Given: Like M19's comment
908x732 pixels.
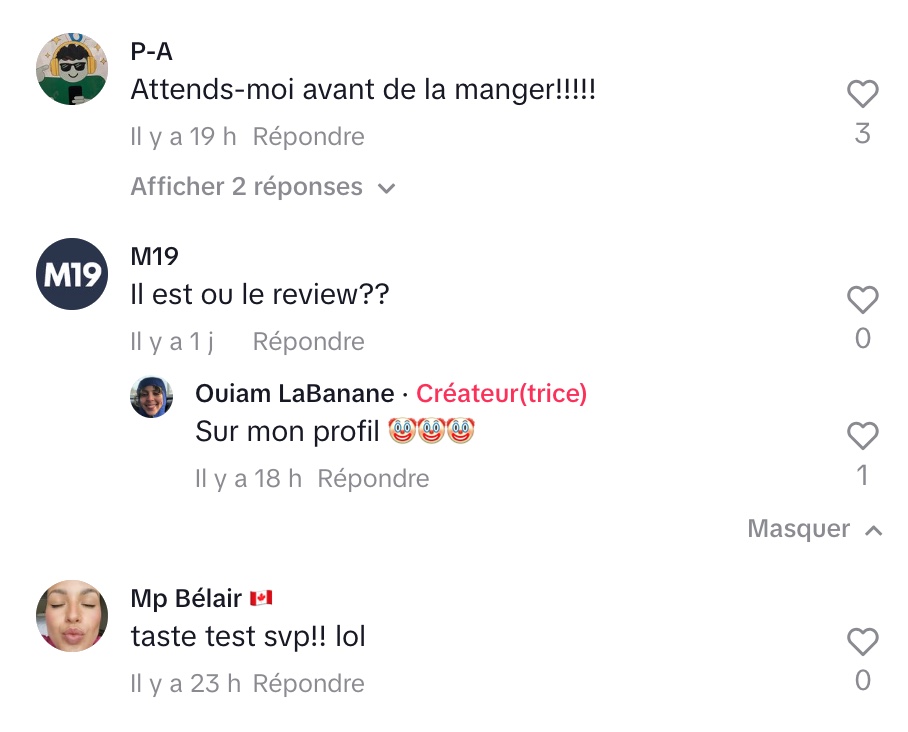Looking at the screenshot, I should click(862, 300).
